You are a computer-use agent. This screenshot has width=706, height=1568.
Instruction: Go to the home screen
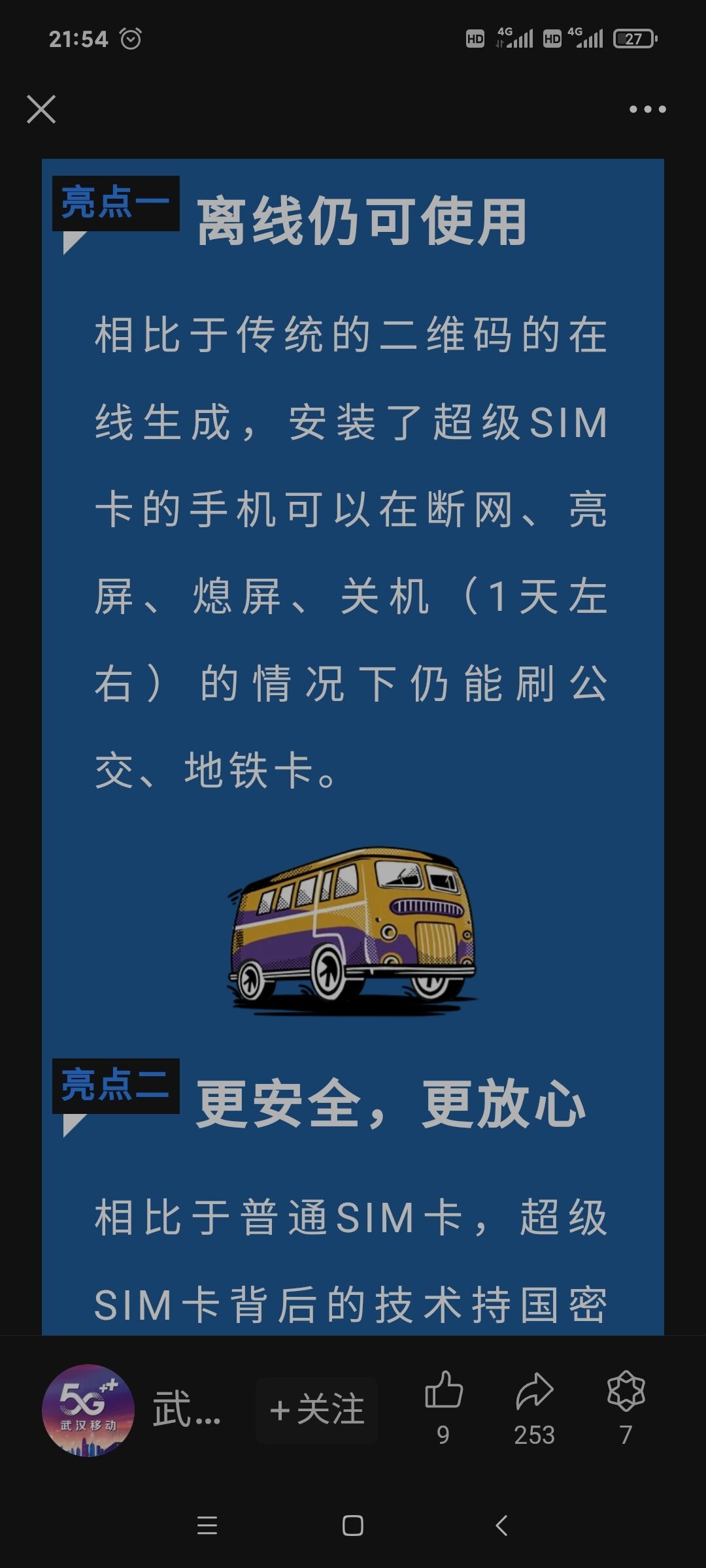pyautogui.click(x=353, y=1526)
